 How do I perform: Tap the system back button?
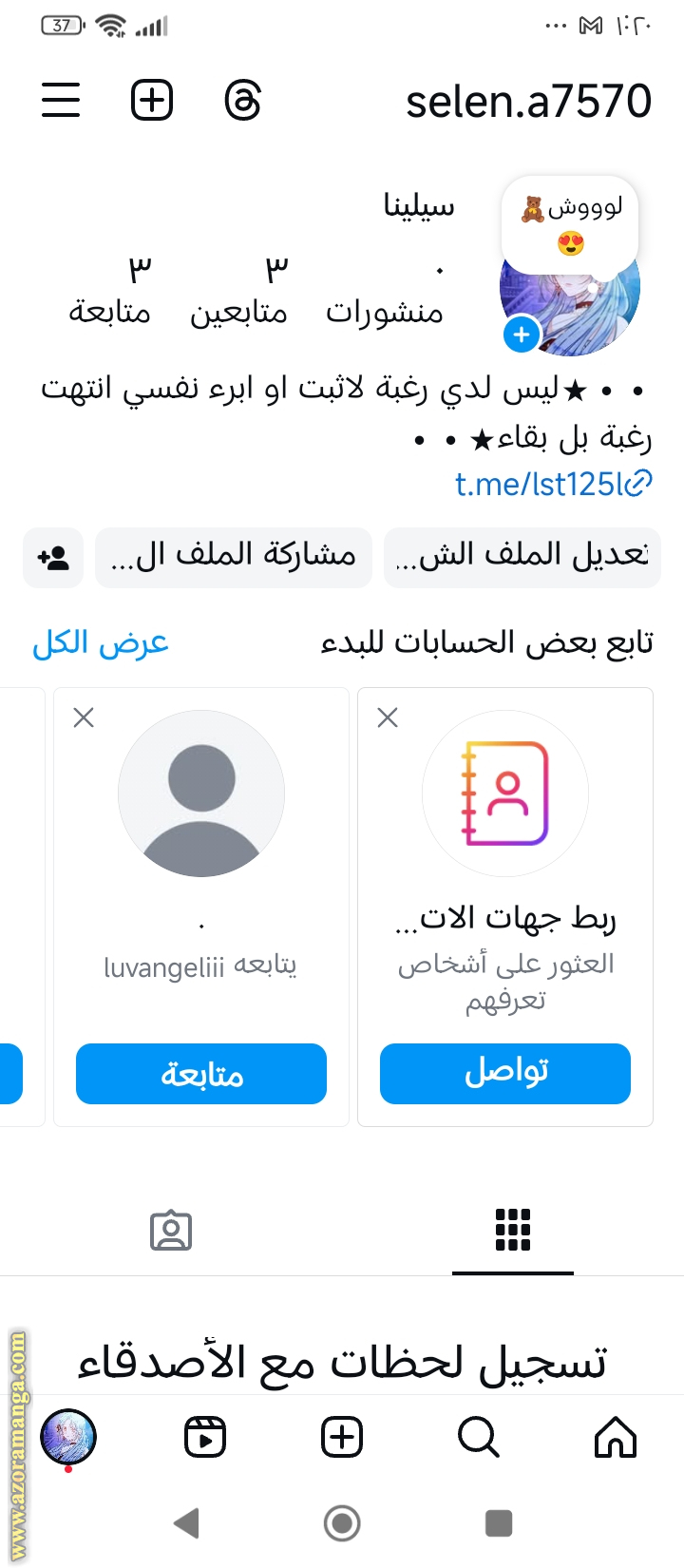(187, 1522)
